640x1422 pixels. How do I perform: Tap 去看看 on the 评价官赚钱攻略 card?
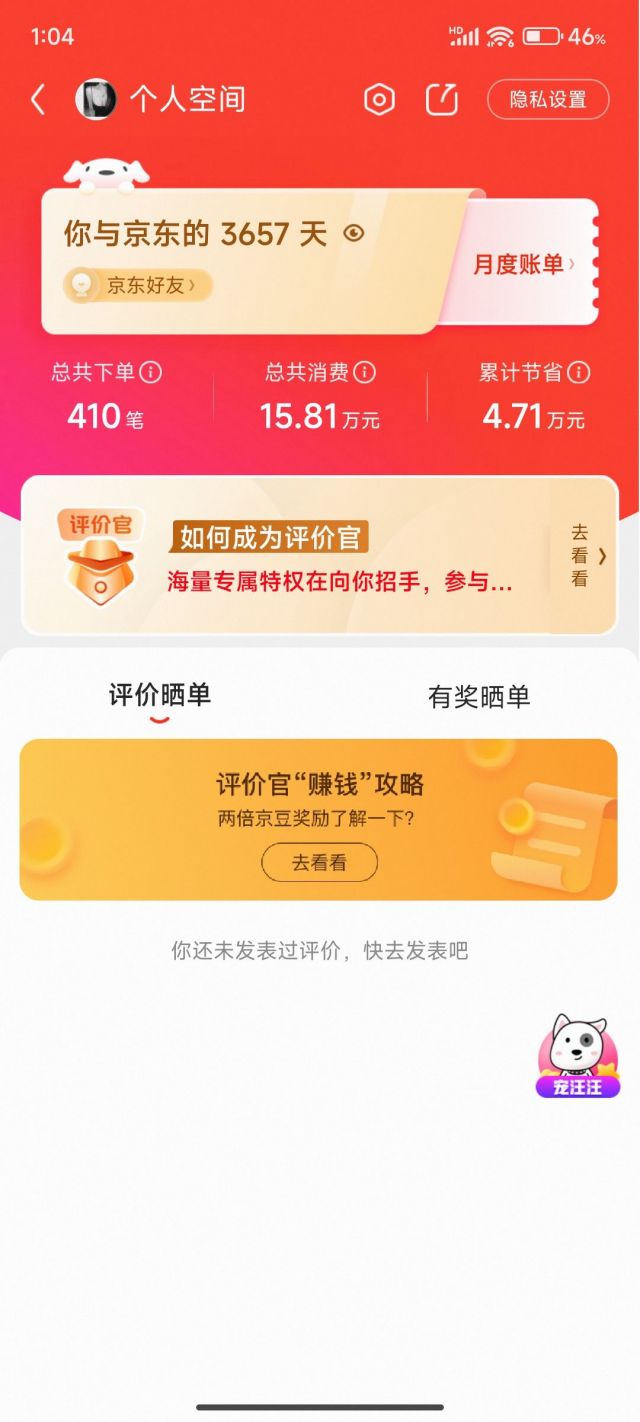pyautogui.click(x=320, y=862)
